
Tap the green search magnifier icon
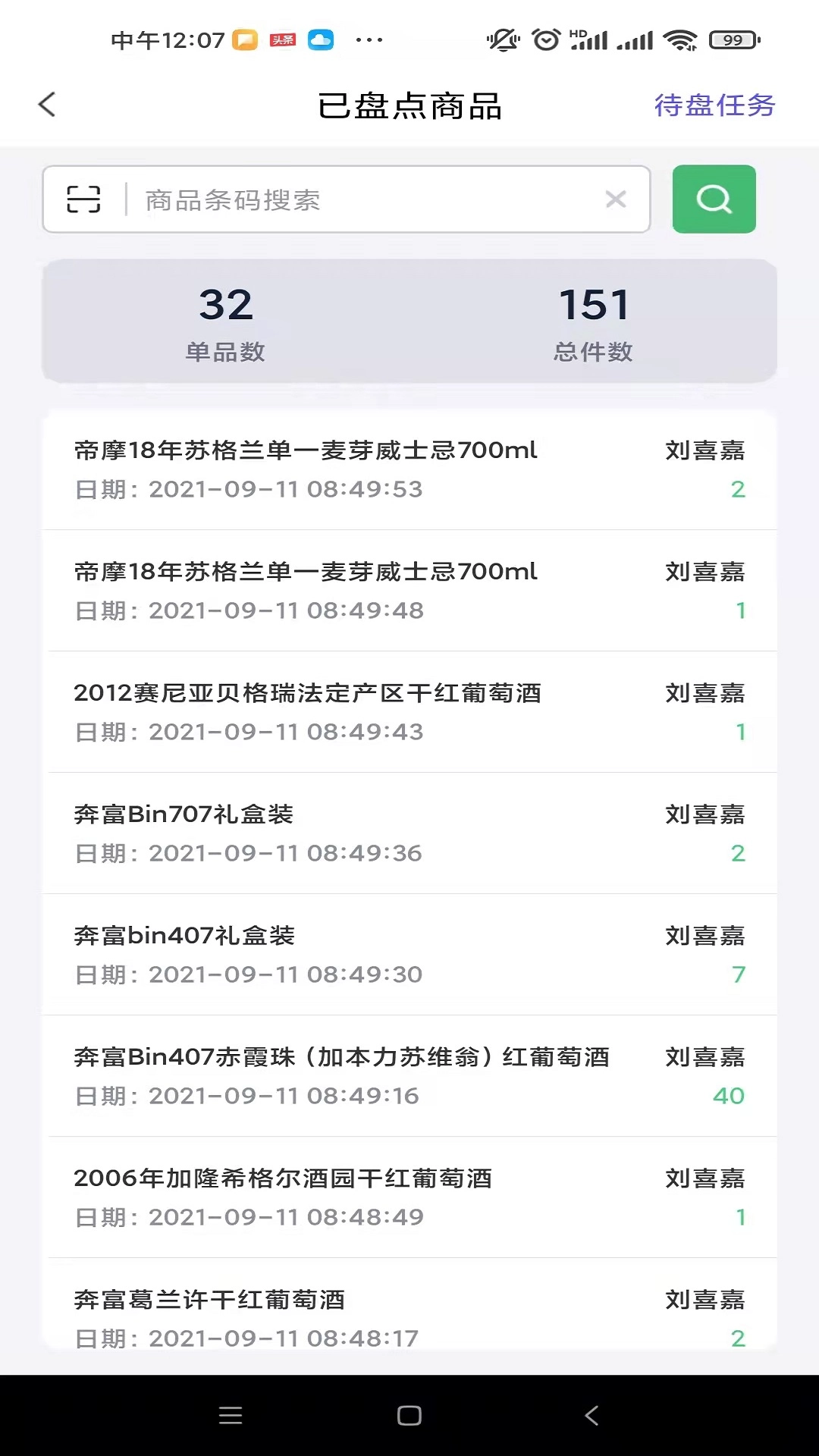pyautogui.click(x=714, y=199)
